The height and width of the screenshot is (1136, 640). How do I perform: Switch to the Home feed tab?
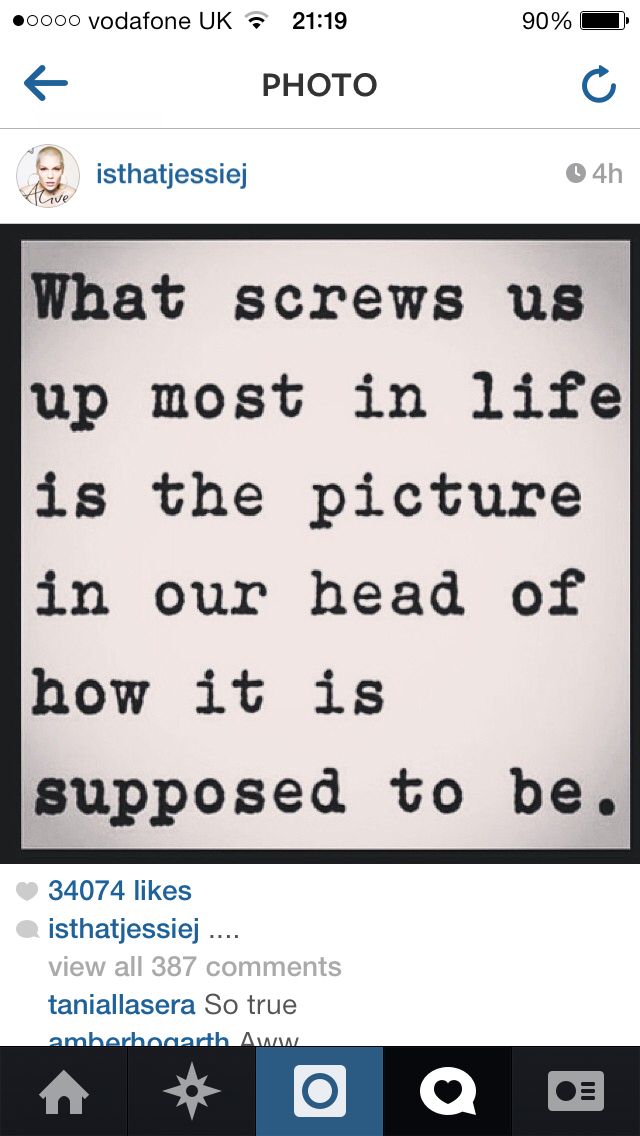63,1091
